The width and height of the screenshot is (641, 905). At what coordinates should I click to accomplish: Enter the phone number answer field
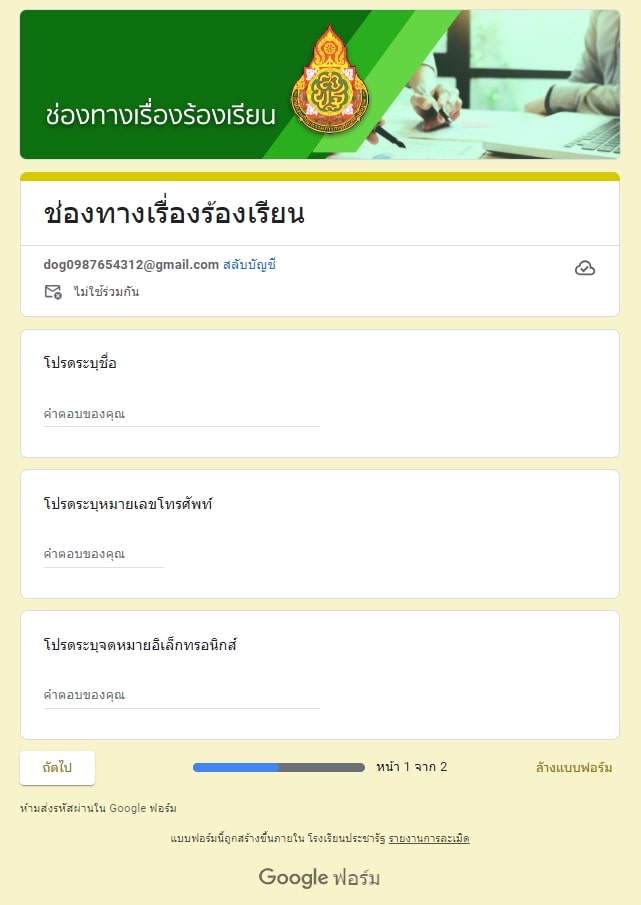coord(103,554)
